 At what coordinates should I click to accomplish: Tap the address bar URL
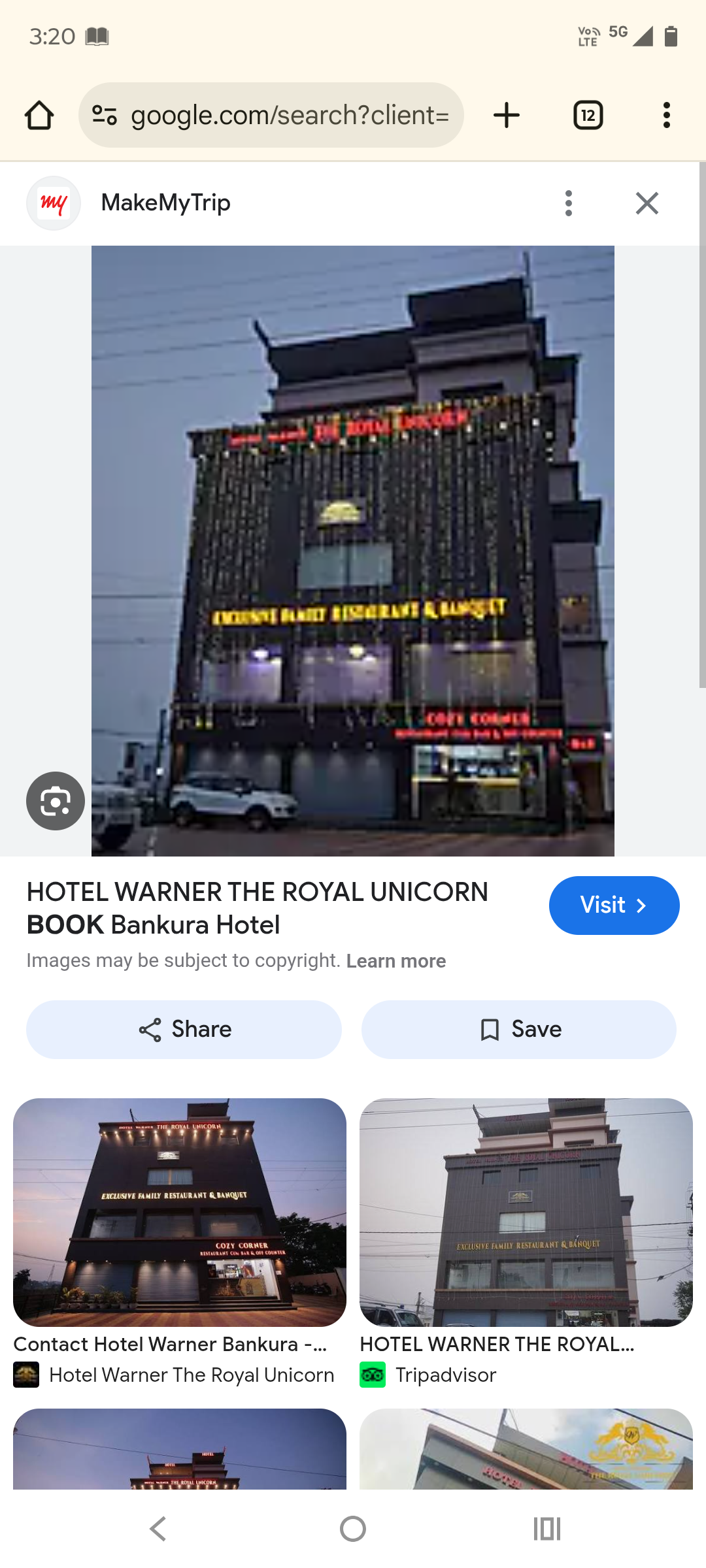(288, 116)
